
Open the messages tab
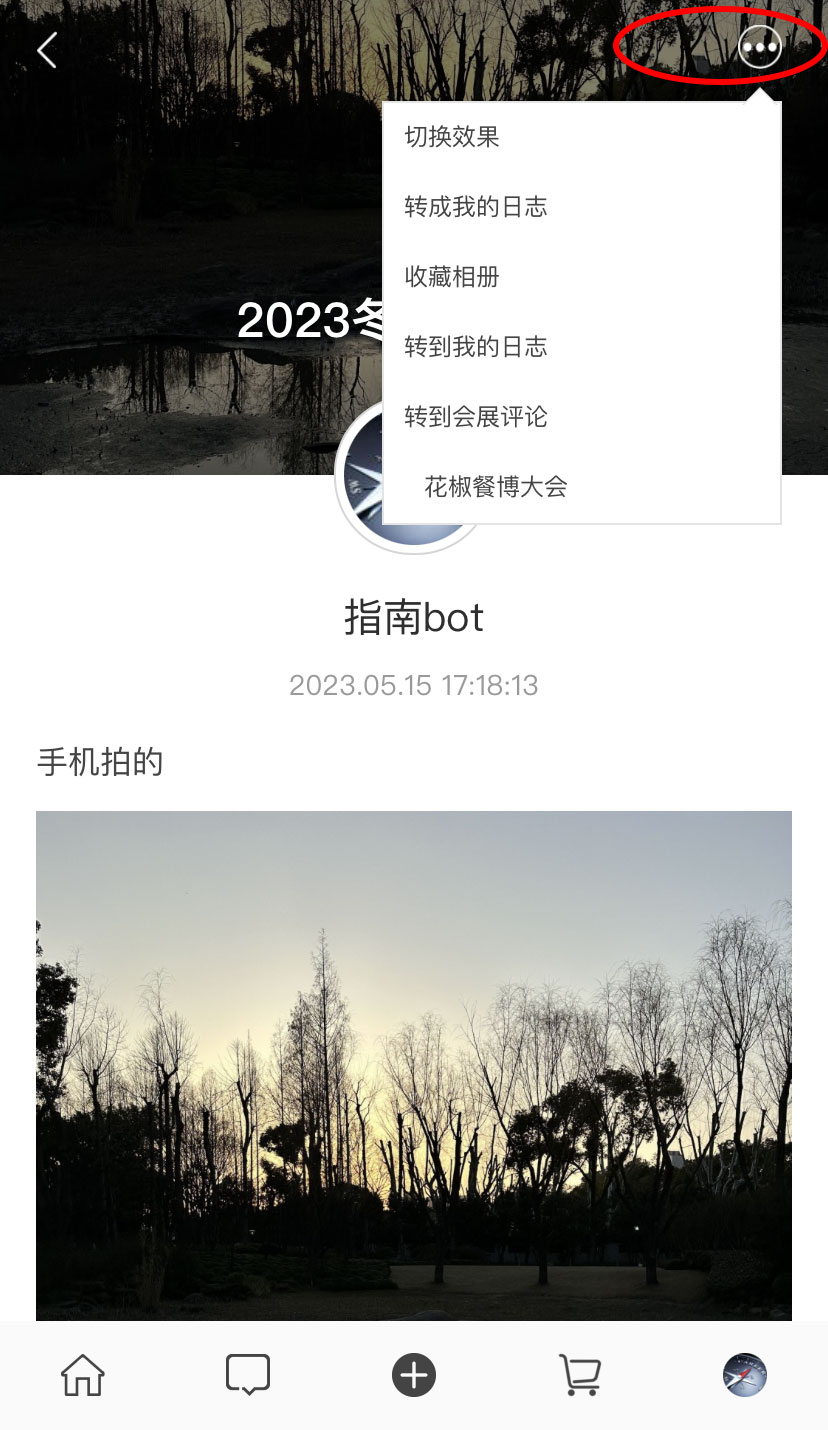[248, 1375]
